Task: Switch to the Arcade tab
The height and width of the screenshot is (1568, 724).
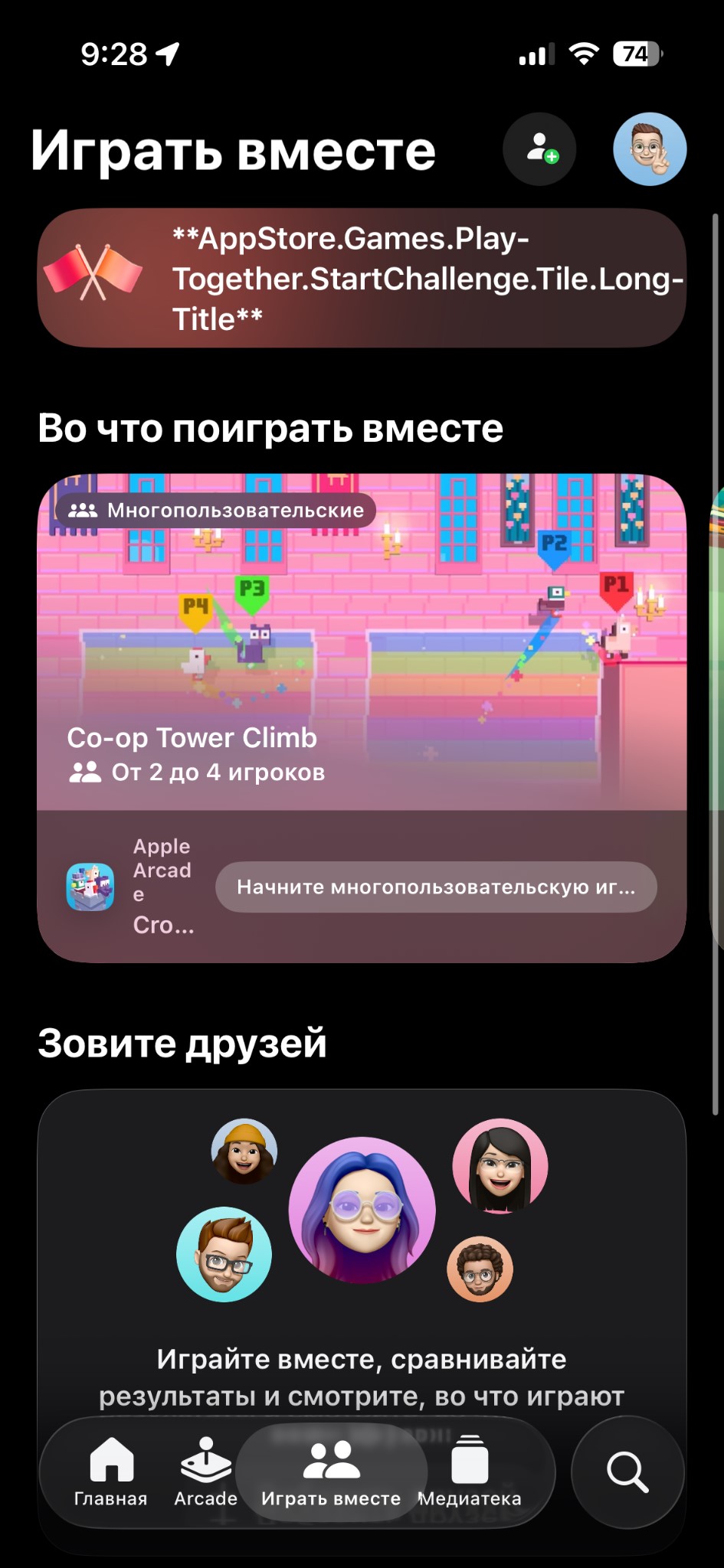Action: click(205, 1472)
